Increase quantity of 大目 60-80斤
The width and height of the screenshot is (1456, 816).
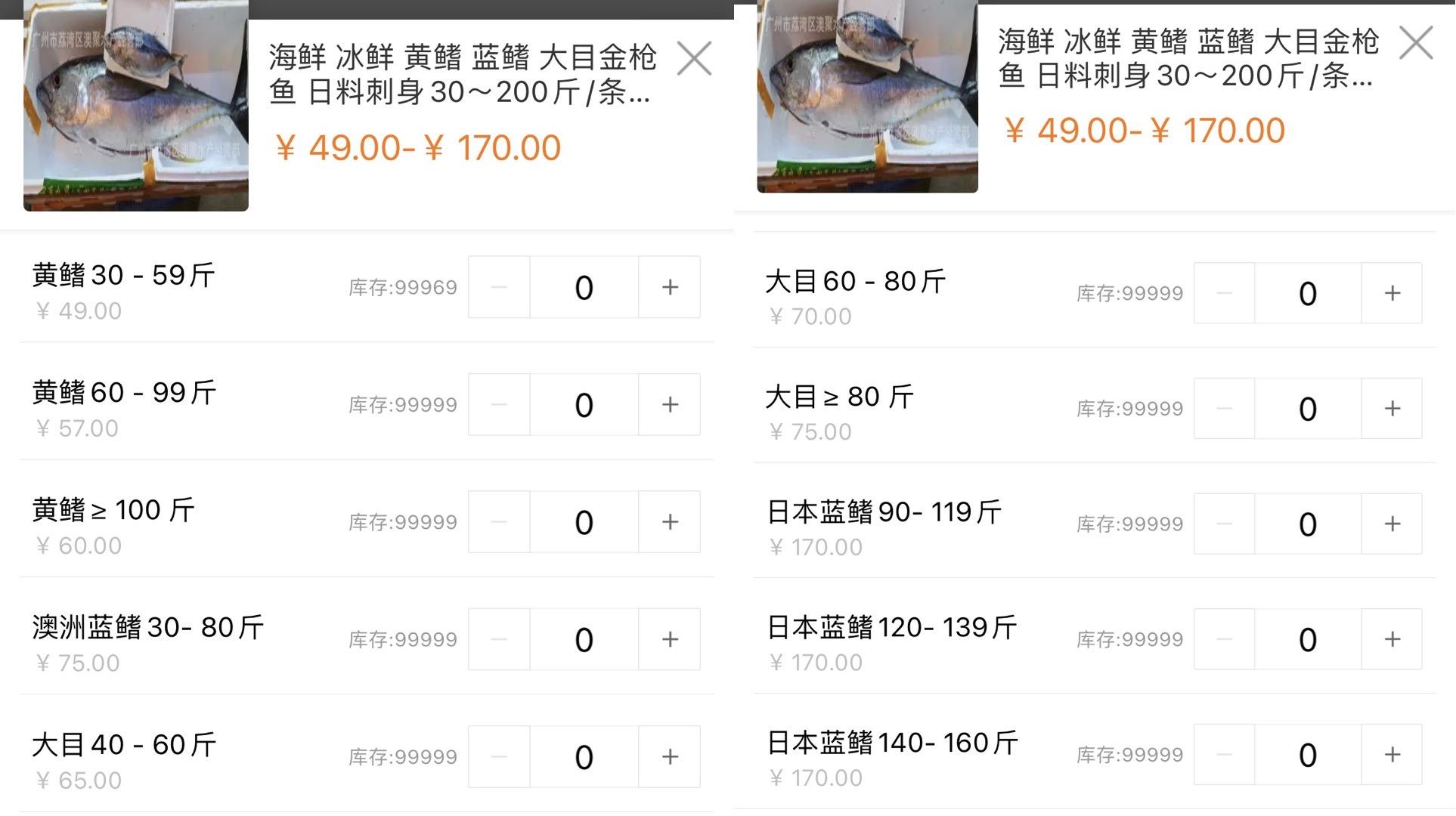pyautogui.click(x=1392, y=293)
